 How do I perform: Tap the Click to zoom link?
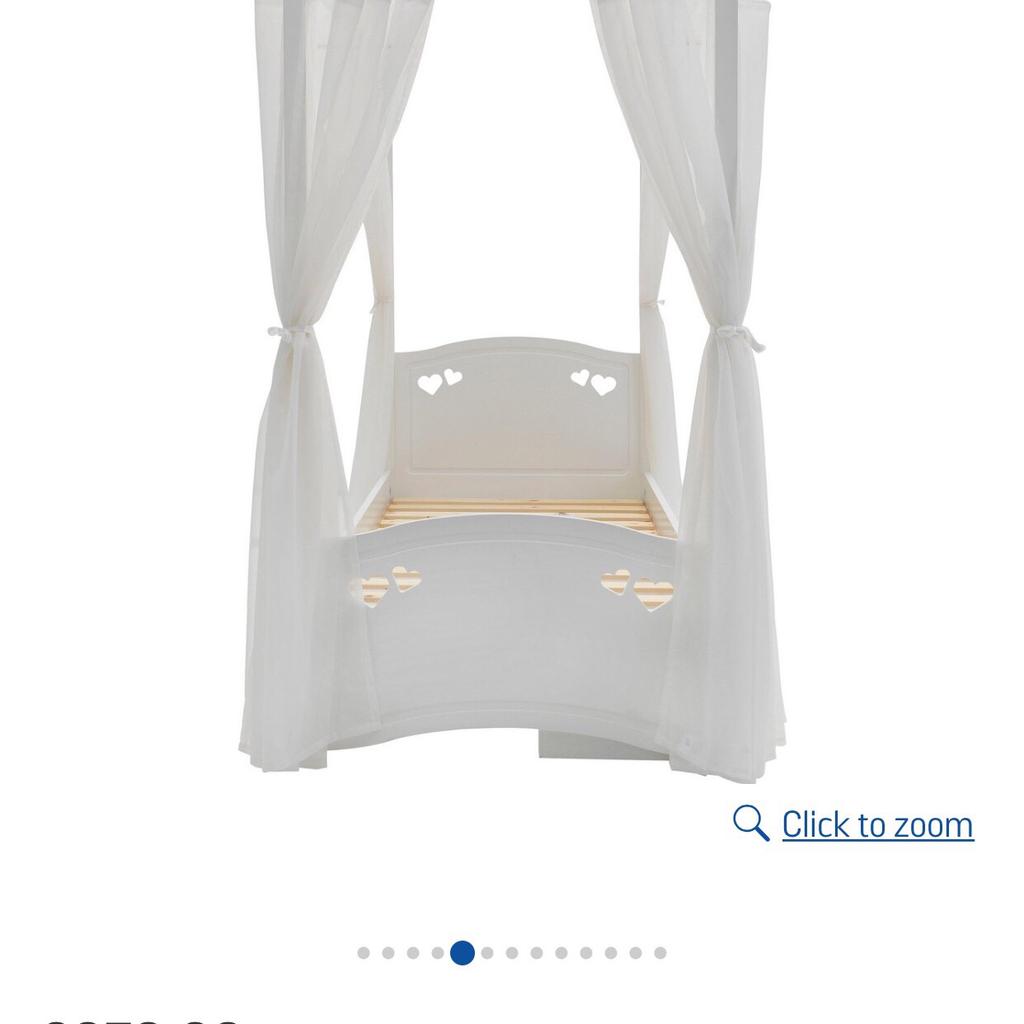click(876, 825)
